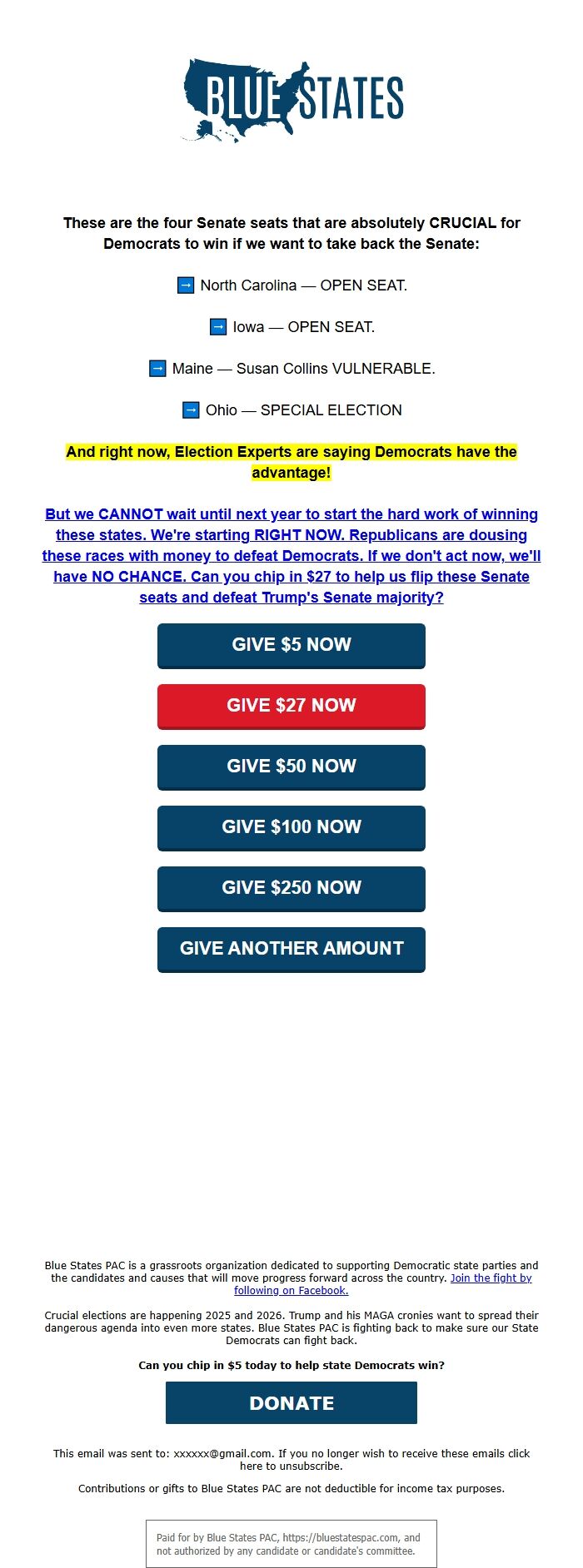The height and width of the screenshot is (1568, 583).
Task: Donate with the red GIVE $27 NOW button
Action: pos(291,706)
